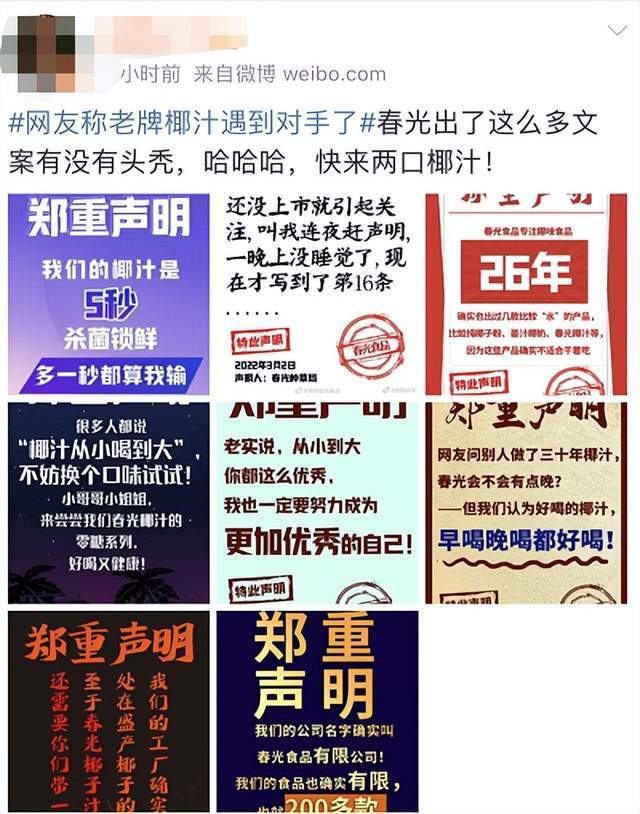The height and width of the screenshot is (814, 640).
Task: Open the 5秒杀菌锁鲜 purple image
Action: click(108, 294)
